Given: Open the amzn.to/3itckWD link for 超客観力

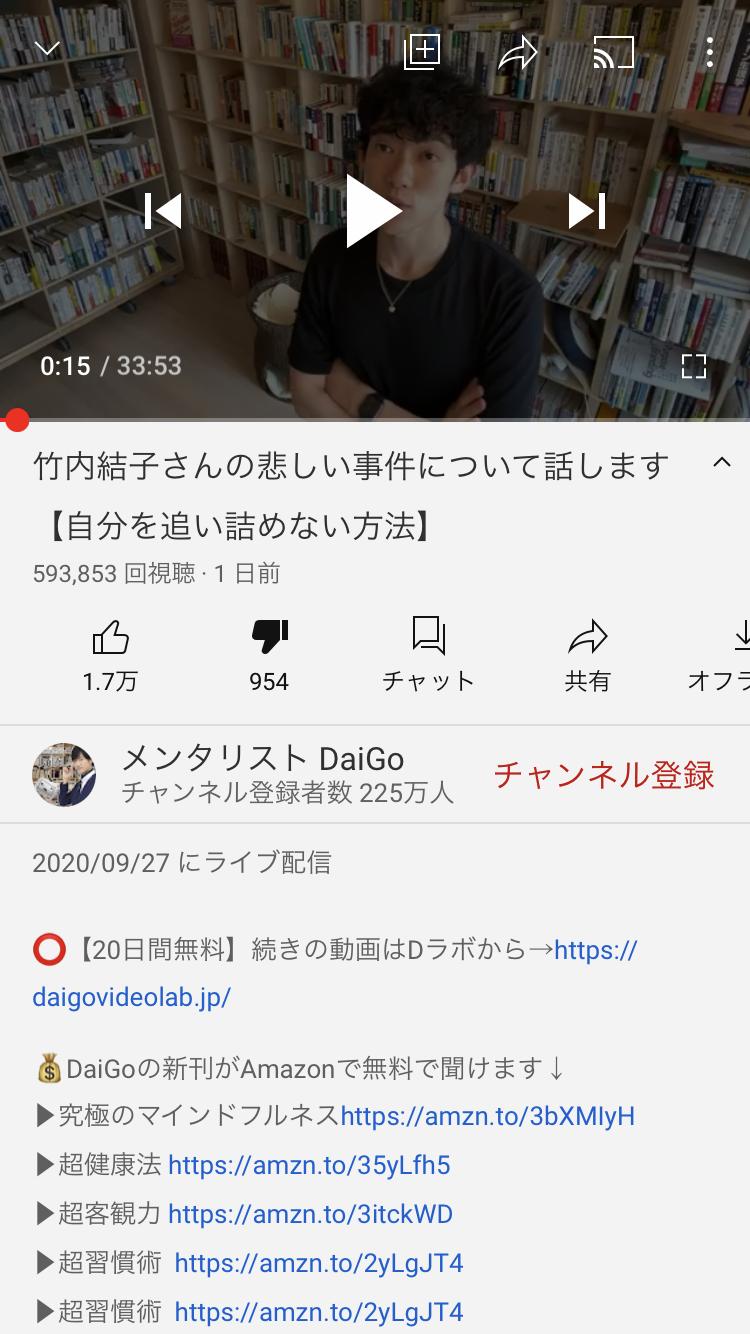Looking at the screenshot, I should click(310, 1214).
